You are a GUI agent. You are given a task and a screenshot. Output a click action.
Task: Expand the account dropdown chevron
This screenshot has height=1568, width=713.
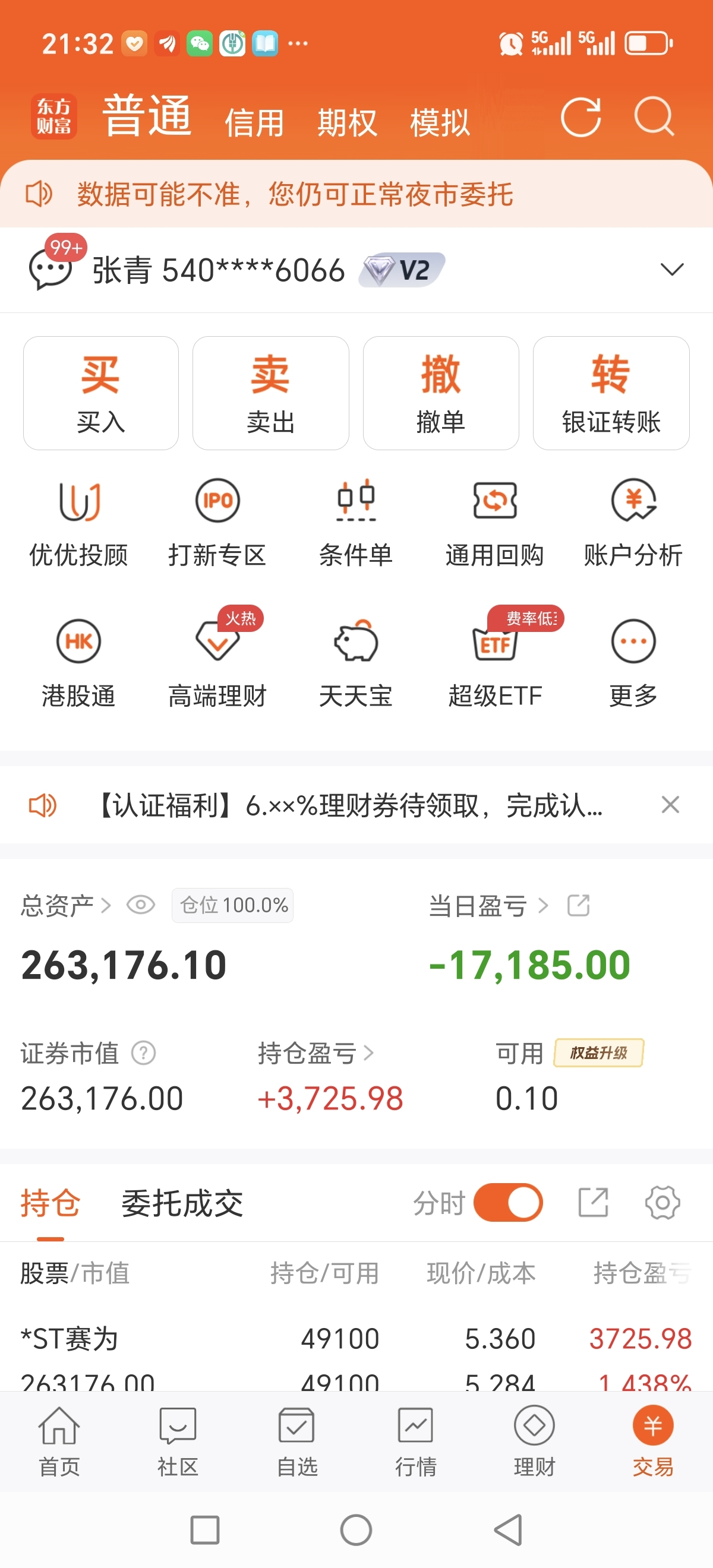pos(672,270)
